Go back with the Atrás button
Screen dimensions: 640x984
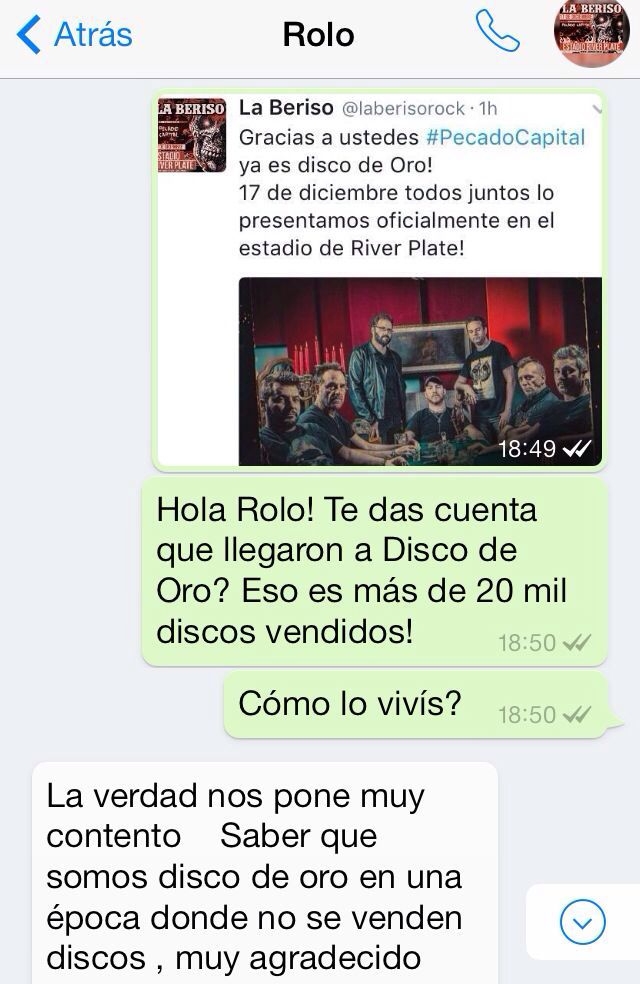click(x=76, y=35)
